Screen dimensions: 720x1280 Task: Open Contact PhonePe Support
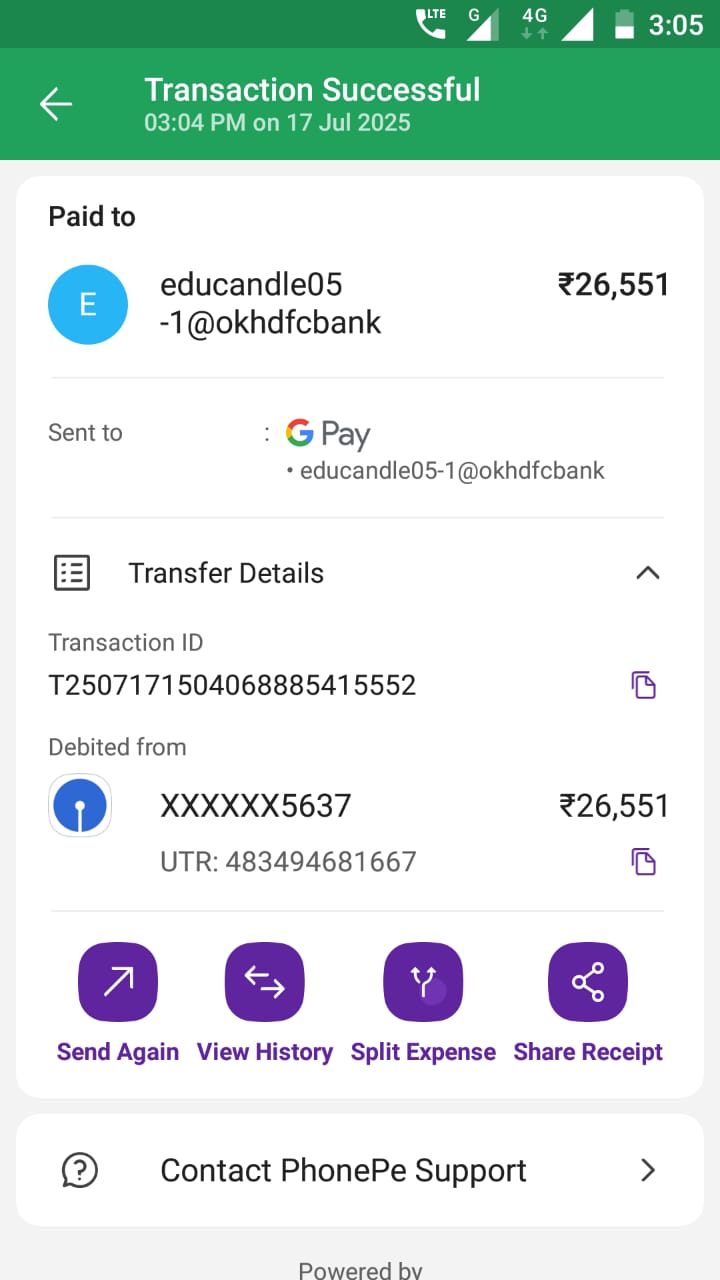pos(360,1170)
